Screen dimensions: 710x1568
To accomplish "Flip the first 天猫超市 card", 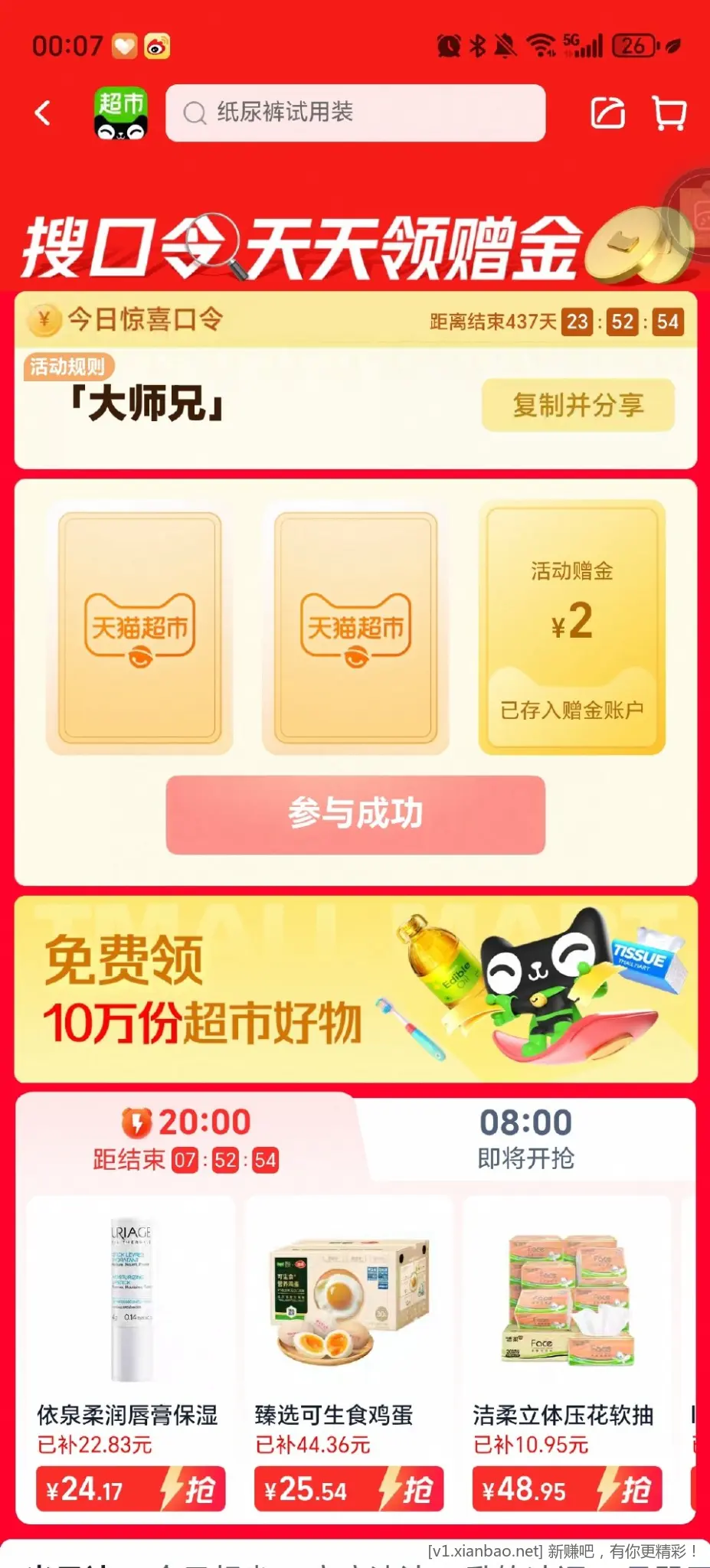I will click(139, 628).
